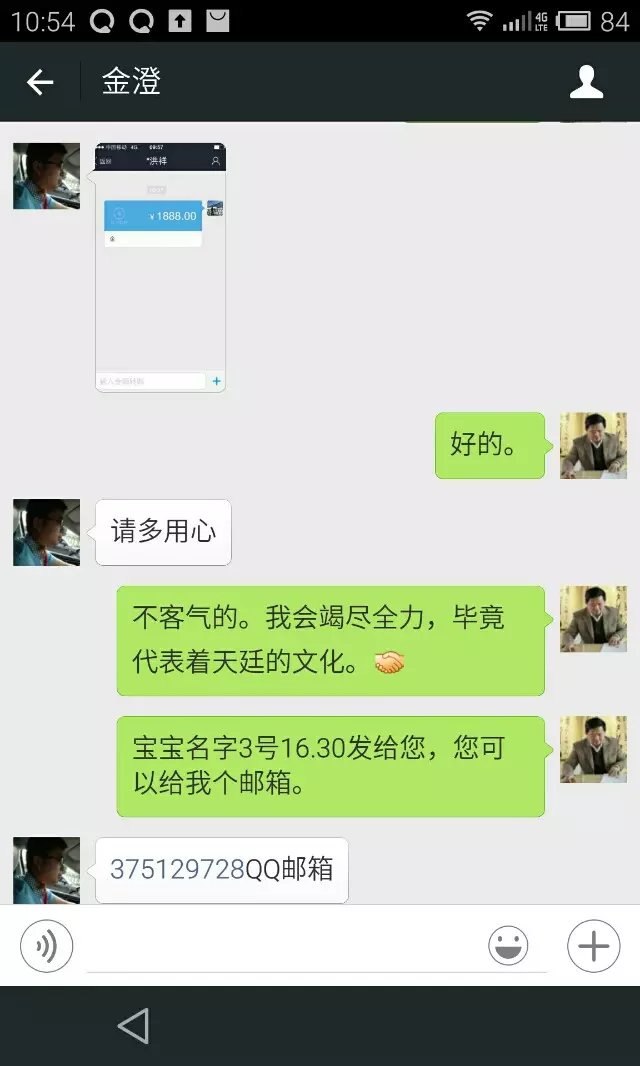
Task: Go back from the 金澄 chat
Action: tap(40, 82)
